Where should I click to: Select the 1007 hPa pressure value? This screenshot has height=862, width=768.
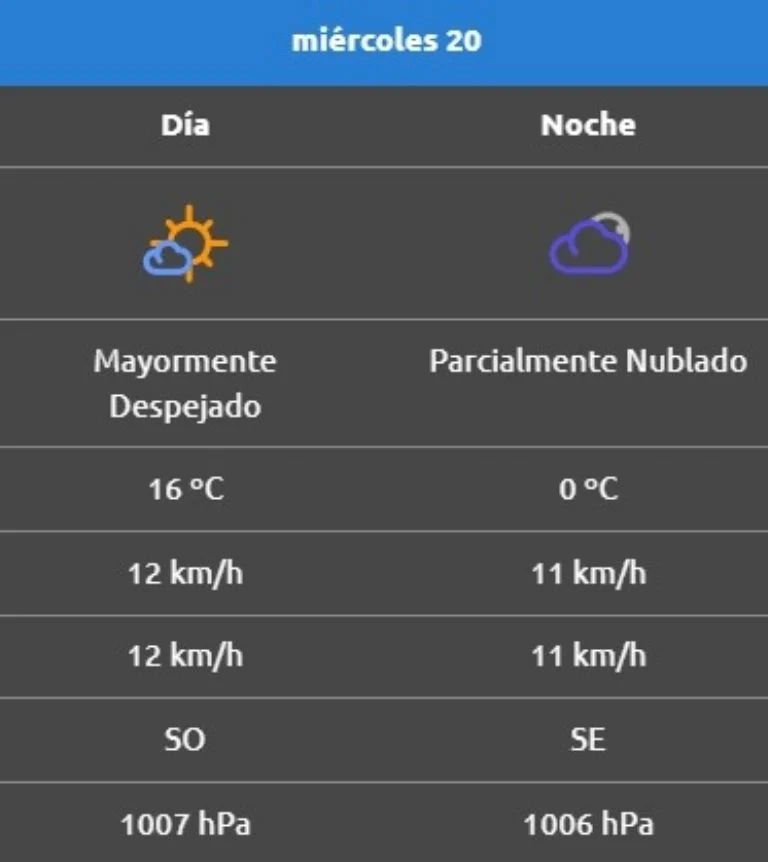coord(185,823)
